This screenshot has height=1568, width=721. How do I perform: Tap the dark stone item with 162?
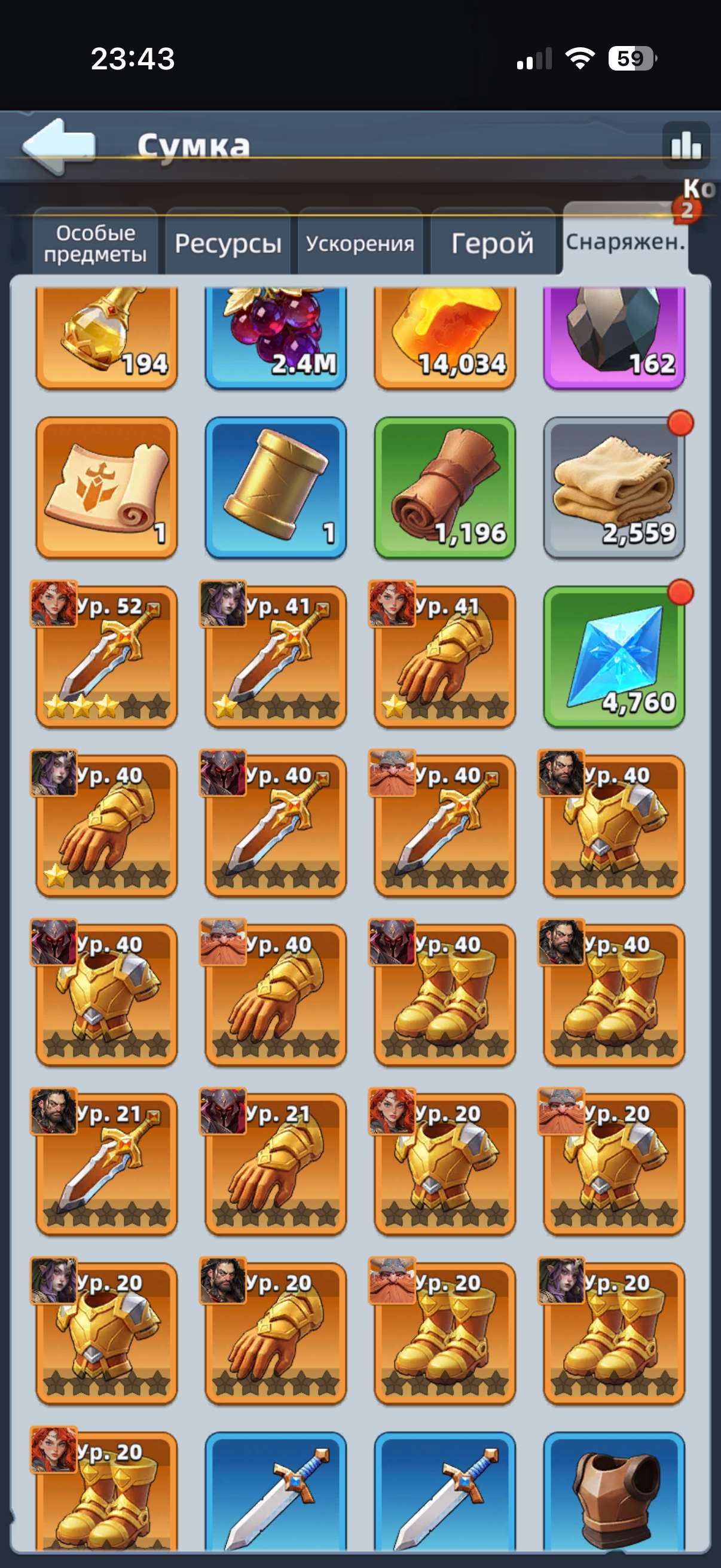[x=614, y=338]
